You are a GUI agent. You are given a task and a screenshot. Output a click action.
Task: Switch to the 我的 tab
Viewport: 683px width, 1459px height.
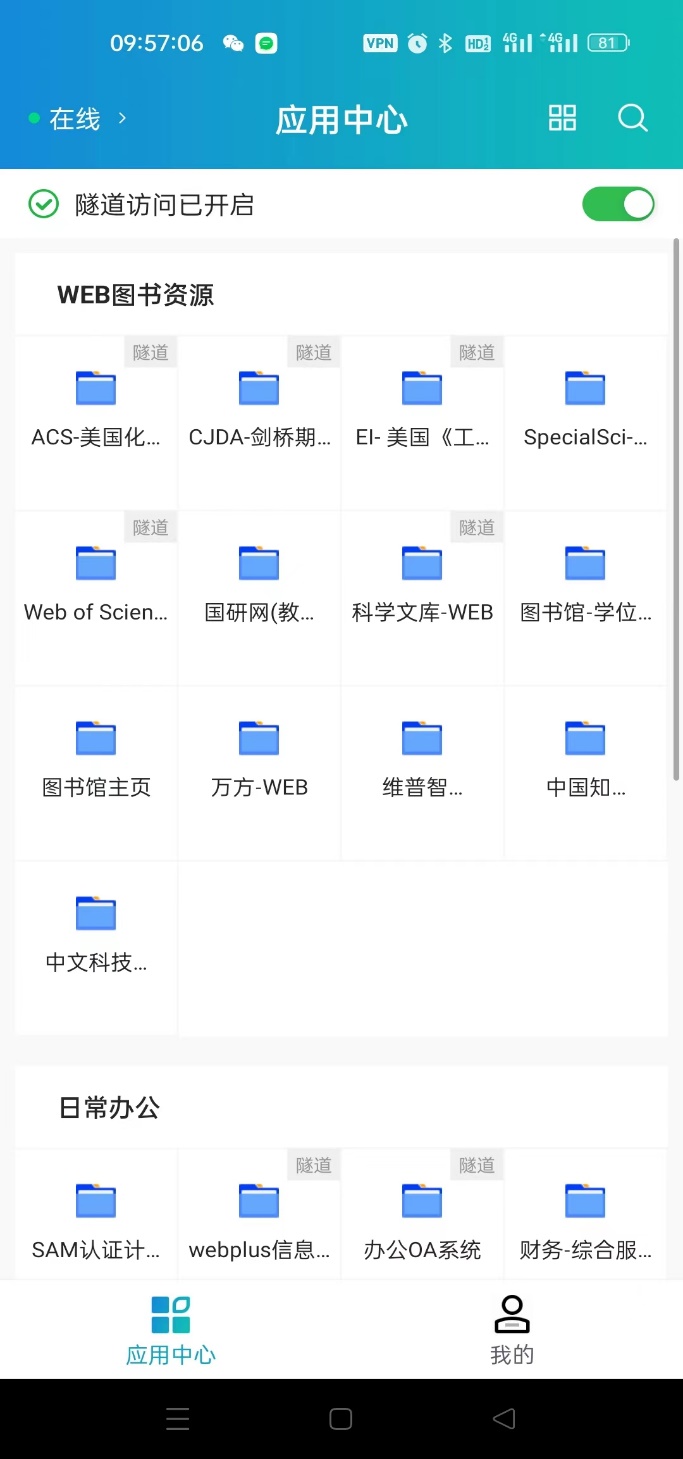(x=512, y=1330)
